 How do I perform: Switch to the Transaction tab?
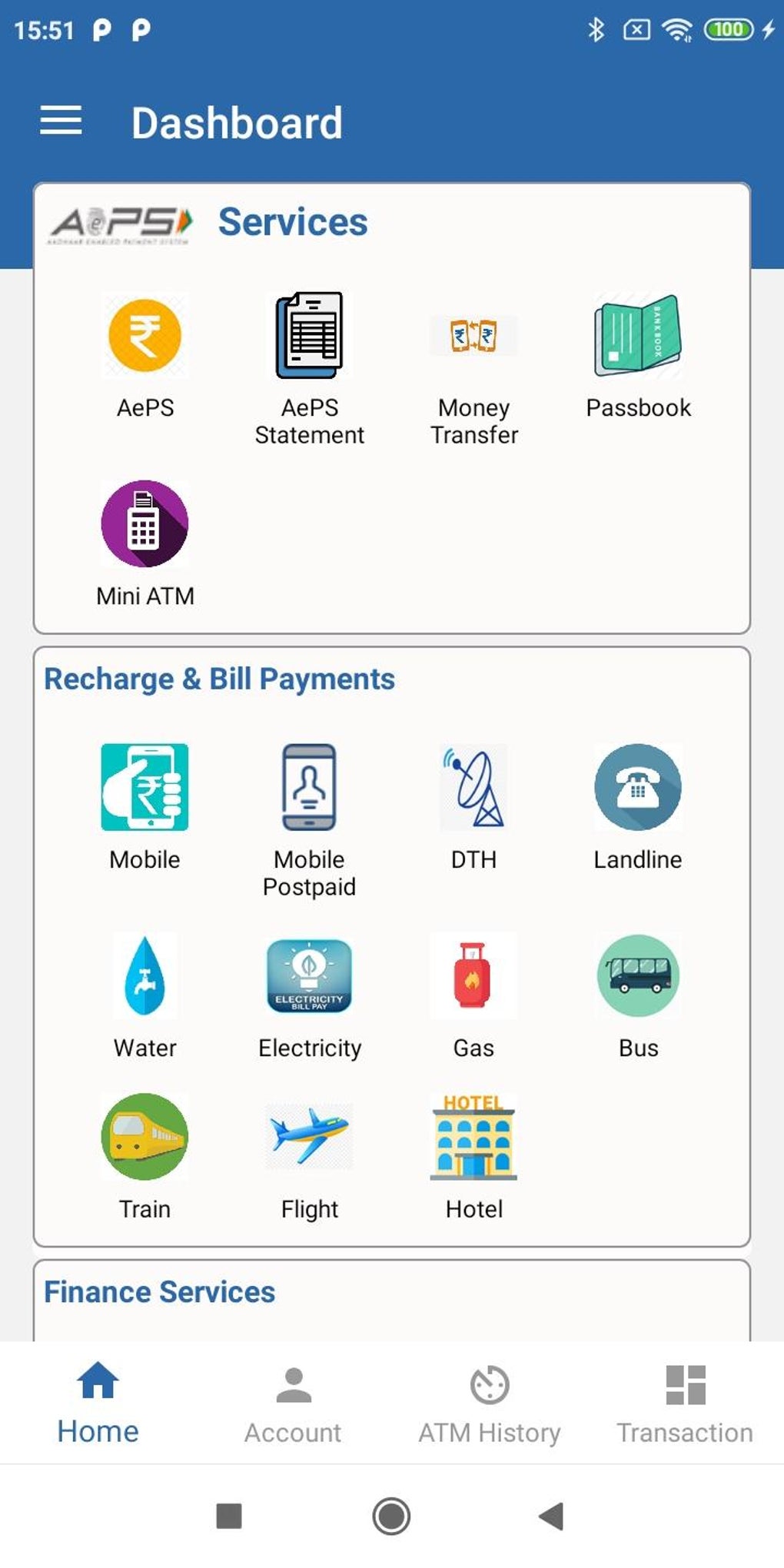point(685,1404)
